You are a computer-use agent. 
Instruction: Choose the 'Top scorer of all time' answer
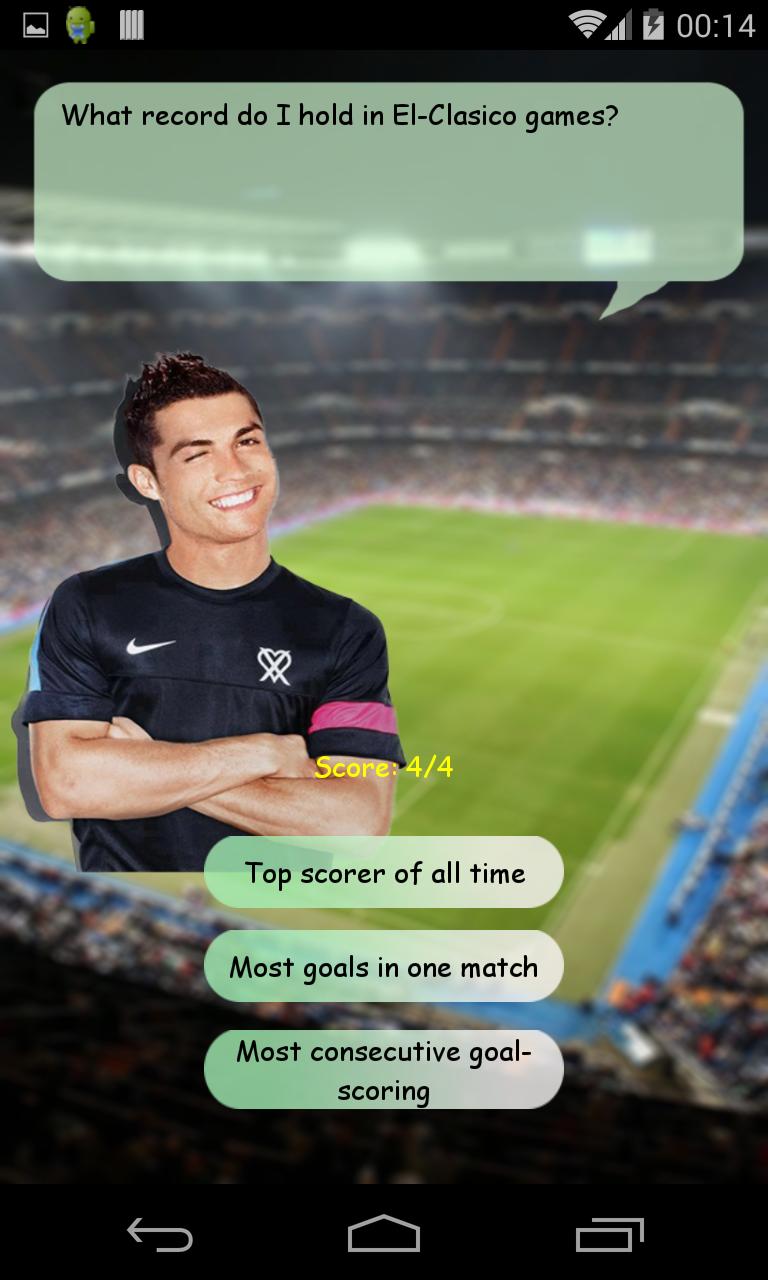pos(384,873)
